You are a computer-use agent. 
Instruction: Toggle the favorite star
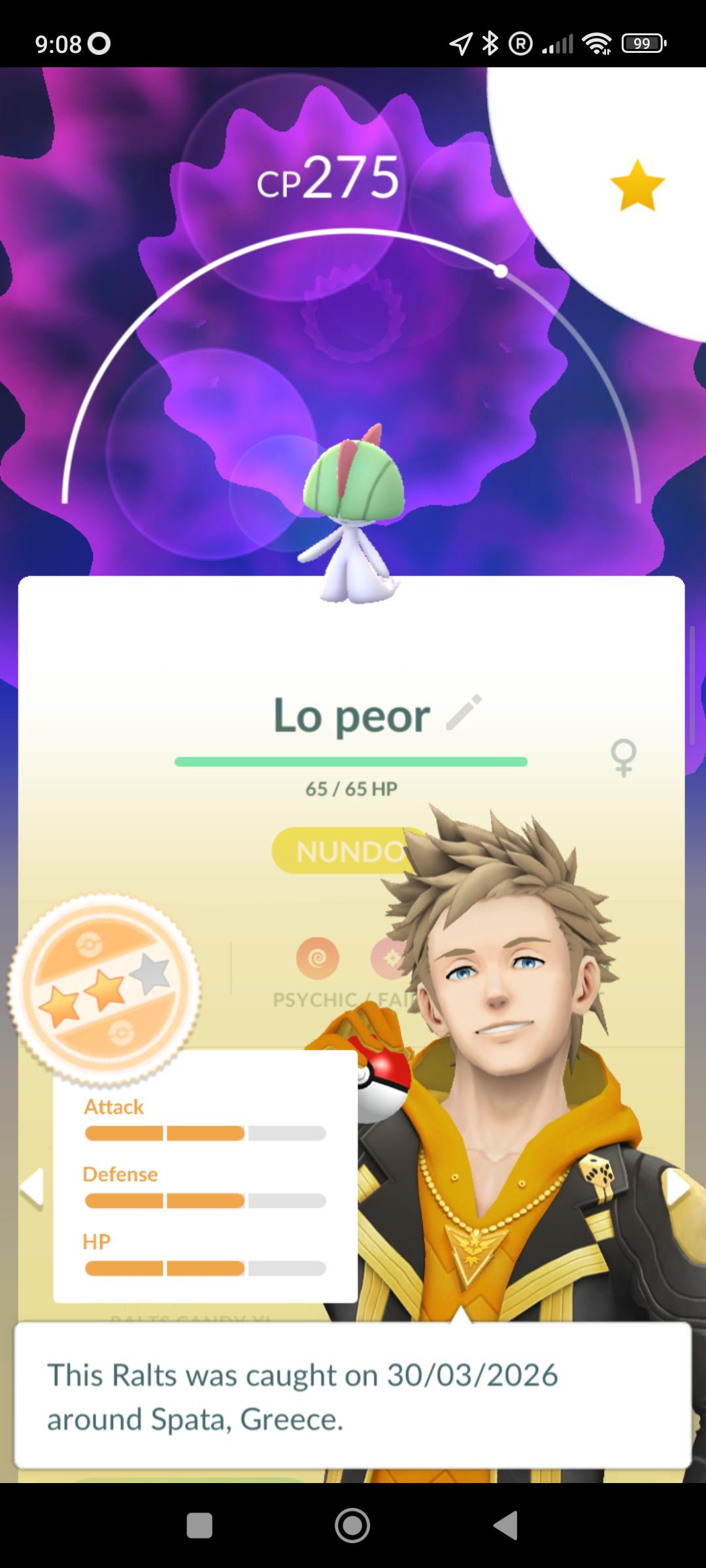637,186
